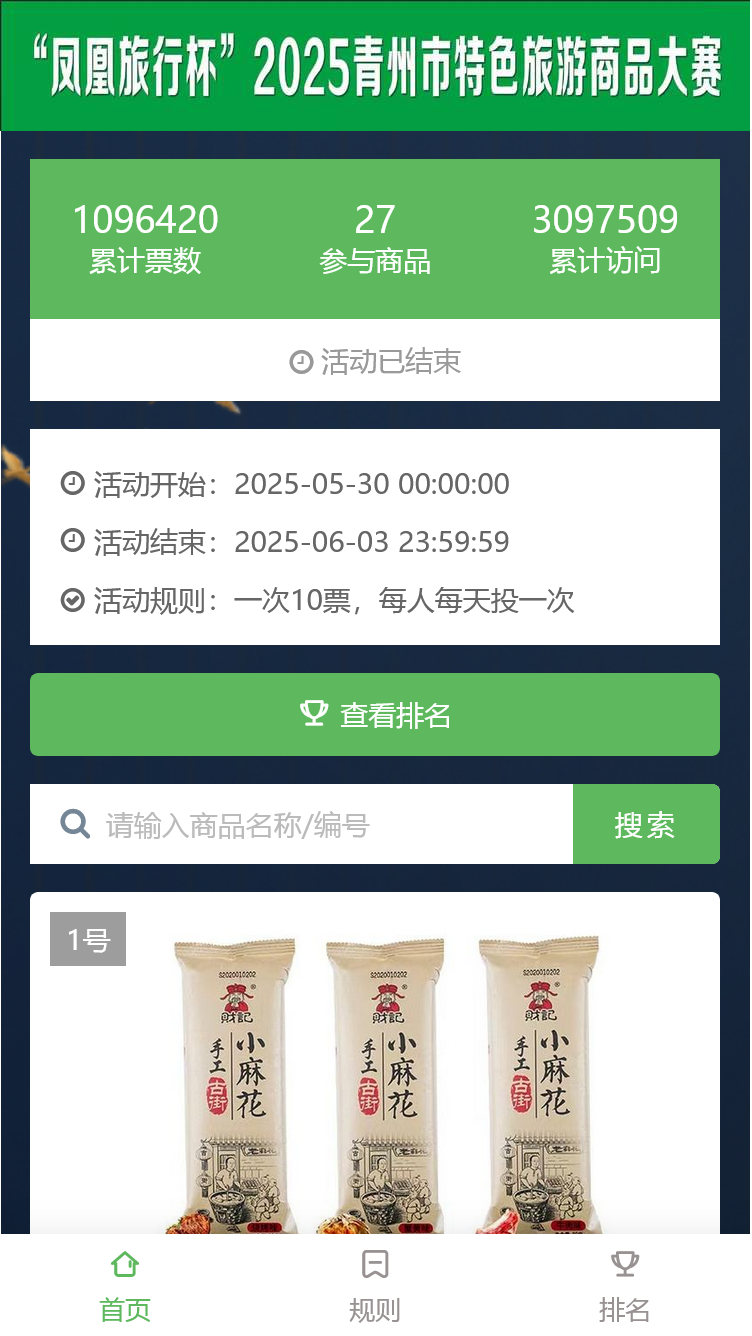
Task: Click the 1号 entry number badge
Action: tap(87, 939)
